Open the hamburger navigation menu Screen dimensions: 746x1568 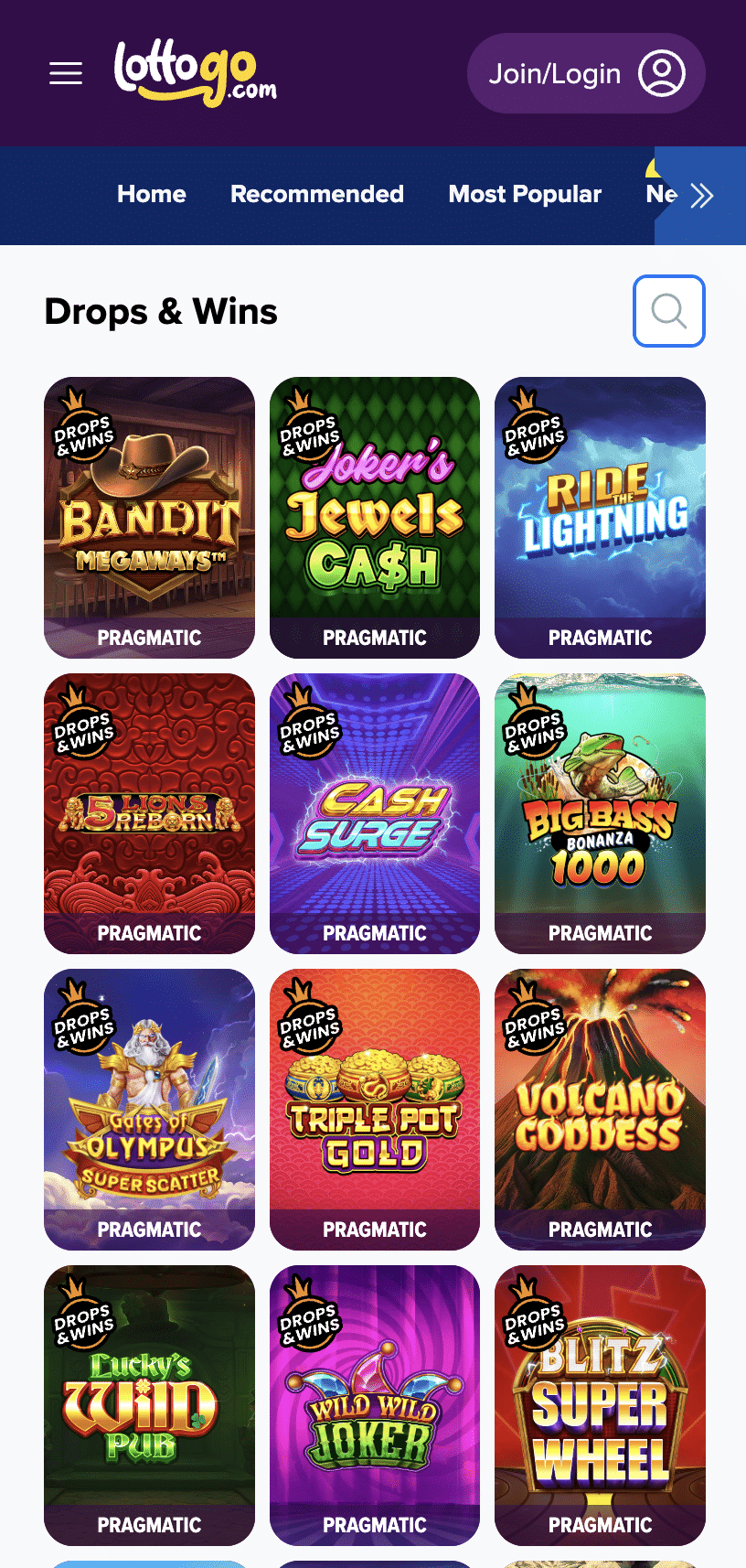(x=65, y=73)
